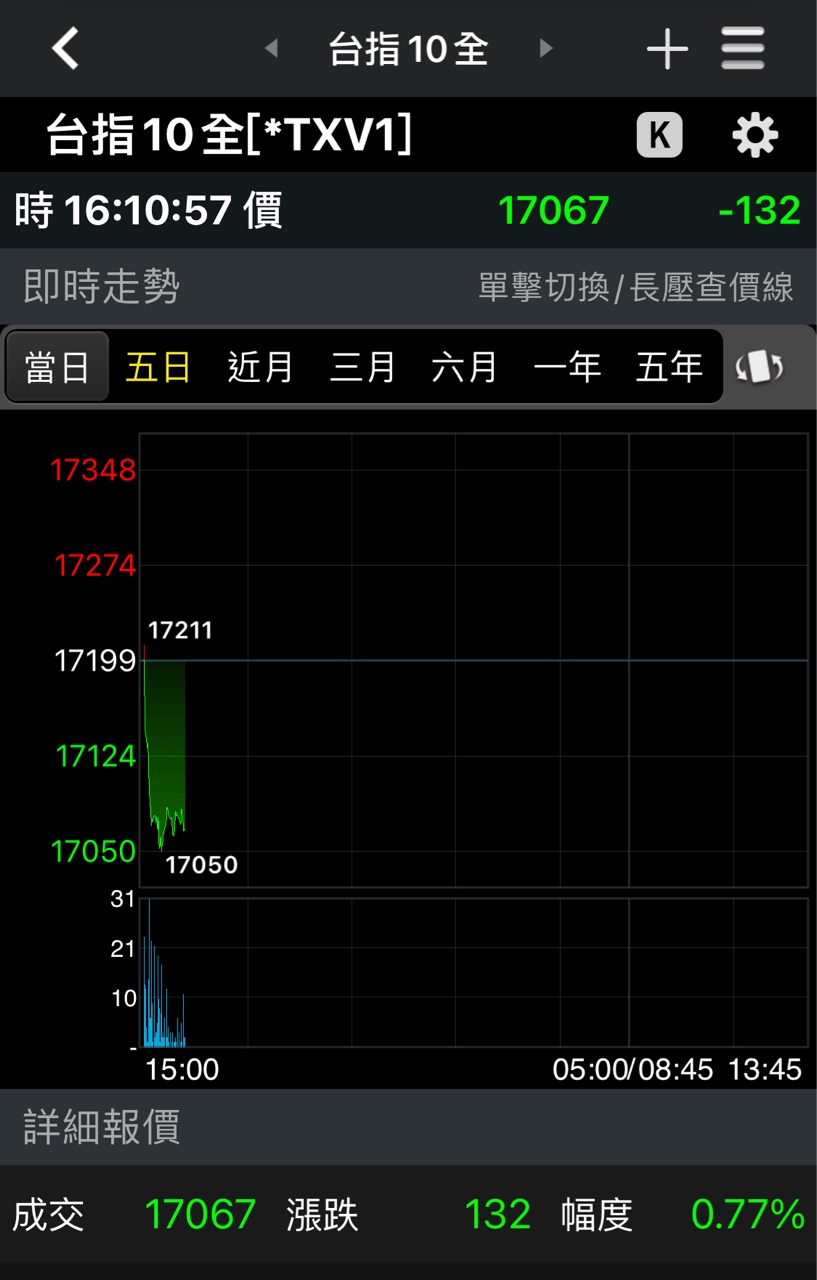Screen dimensions: 817x1280
Task: Open the K-line chart view
Action: pos(660,135)
